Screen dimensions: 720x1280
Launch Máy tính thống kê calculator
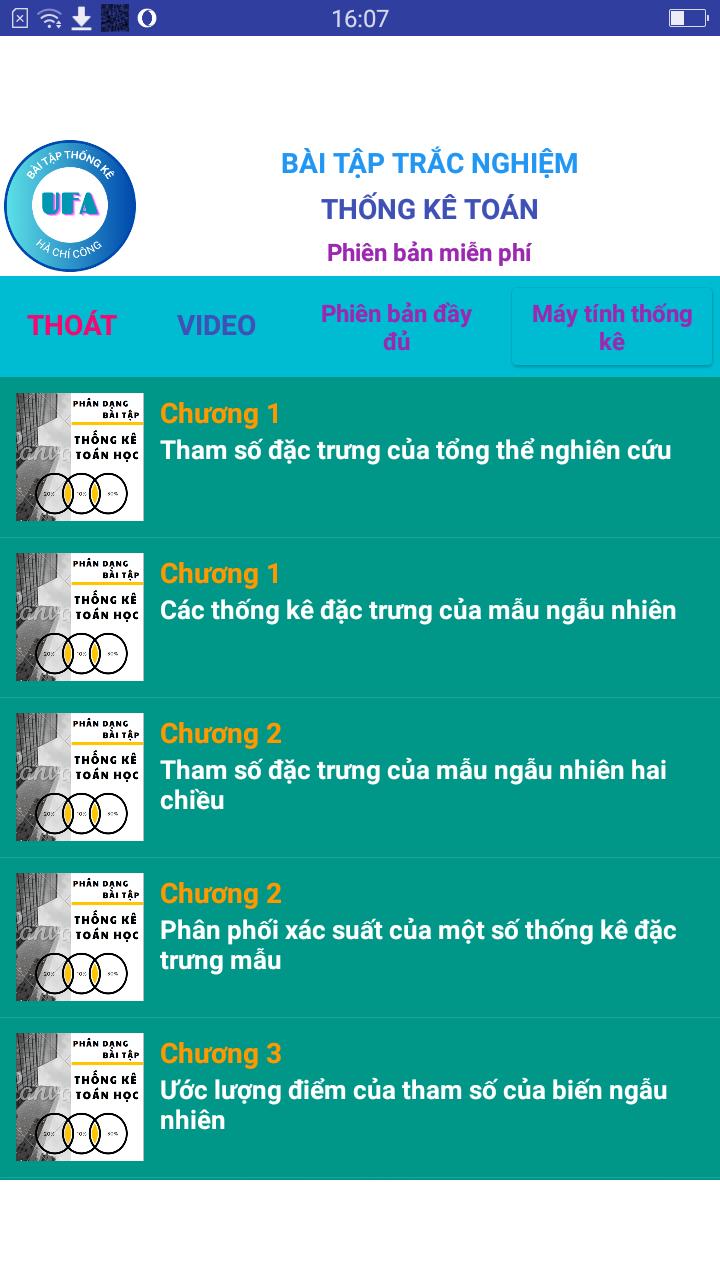(611, 327)
